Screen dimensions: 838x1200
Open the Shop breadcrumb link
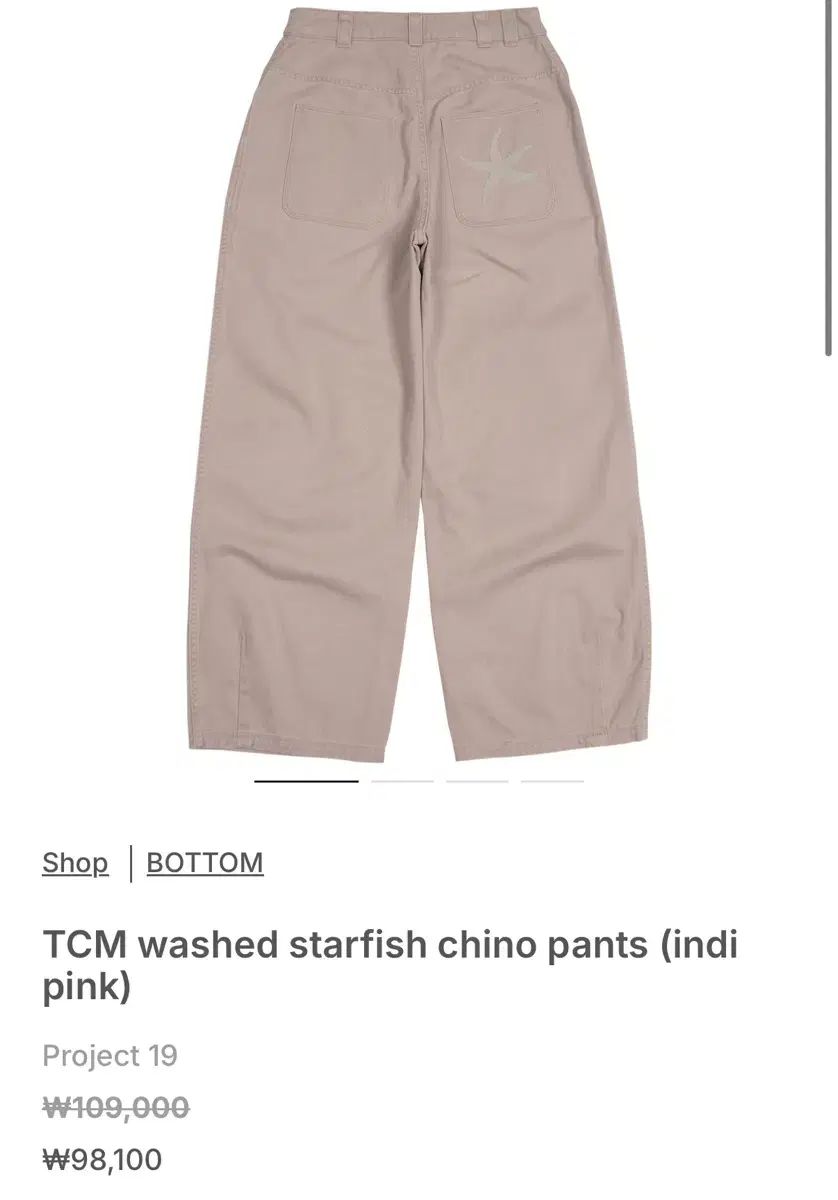pyautogui.click(x=73, y=862)
